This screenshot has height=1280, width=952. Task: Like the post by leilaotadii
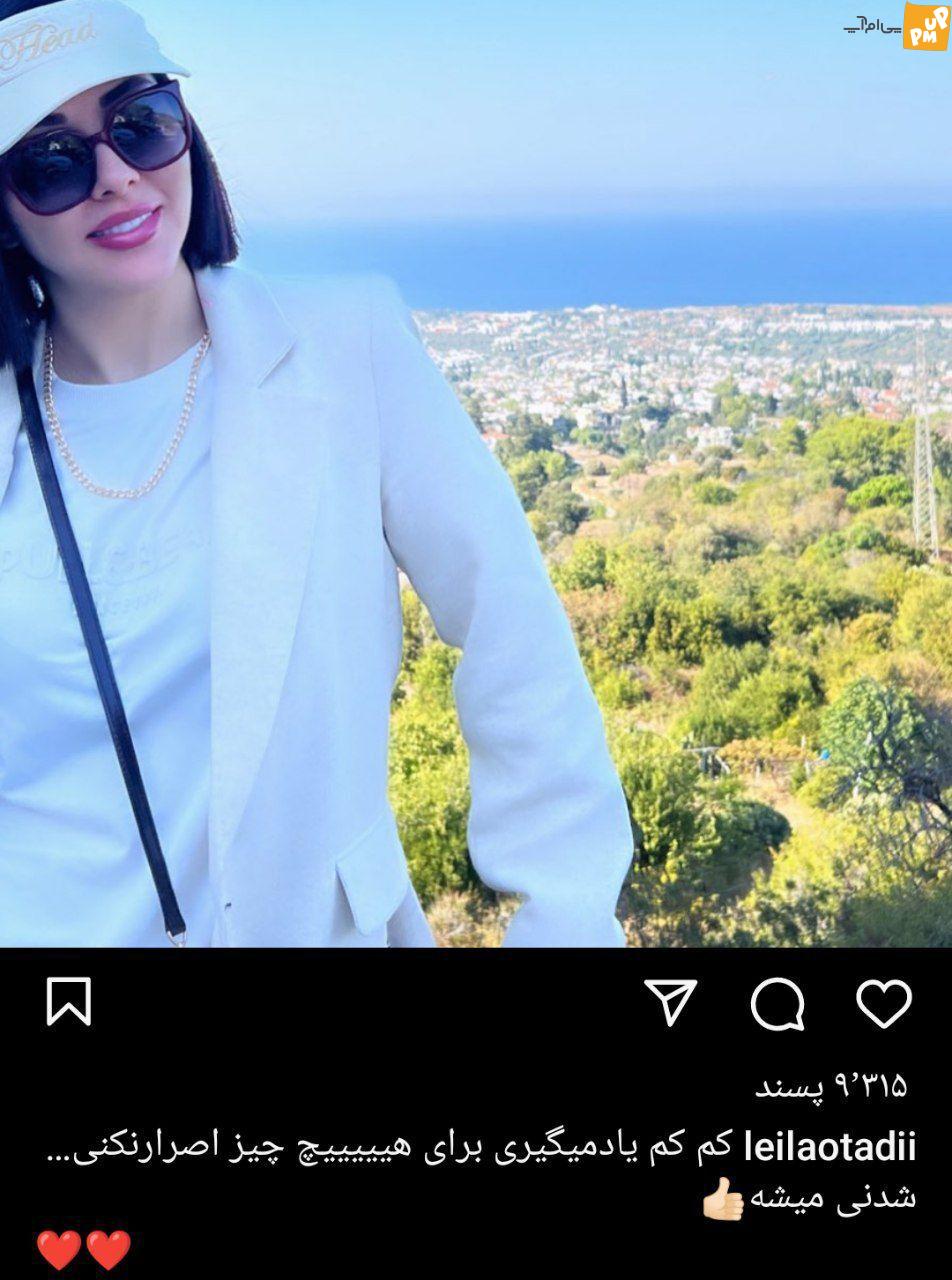coord(884,1003)
